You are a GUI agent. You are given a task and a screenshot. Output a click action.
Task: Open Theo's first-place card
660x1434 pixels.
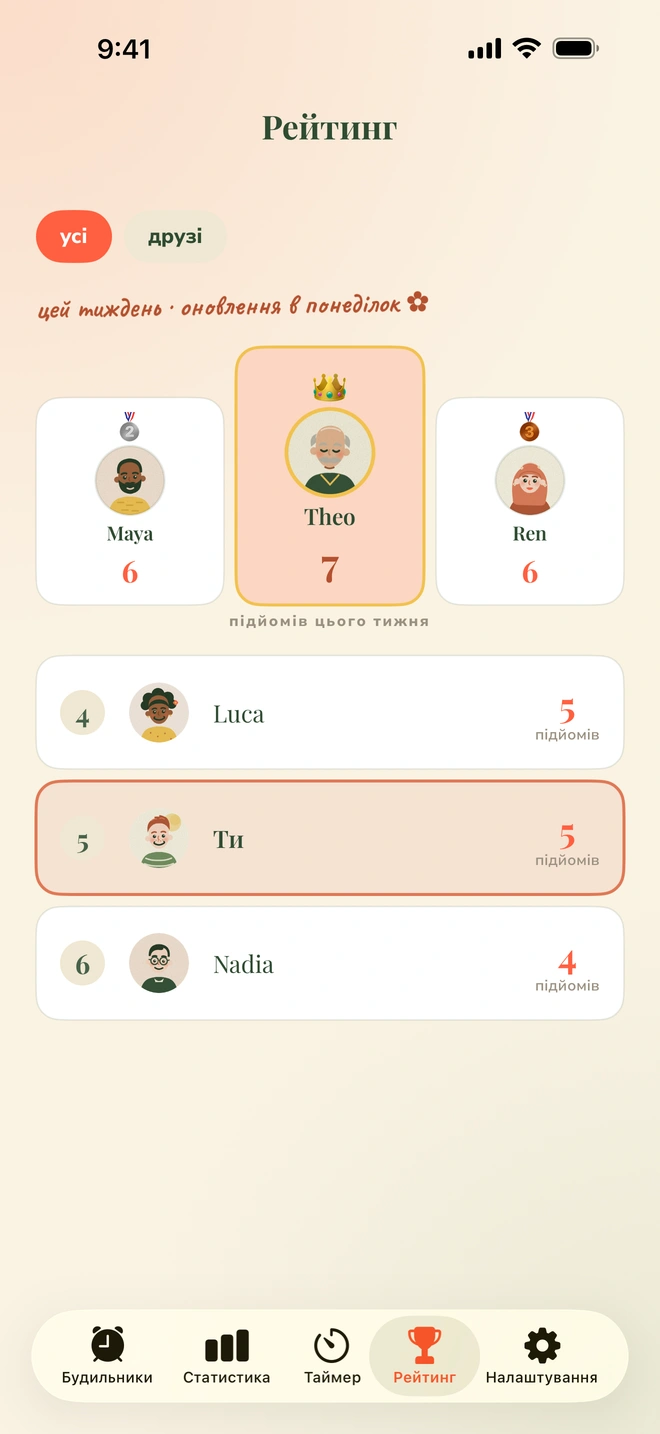click(x=330, y=476)
